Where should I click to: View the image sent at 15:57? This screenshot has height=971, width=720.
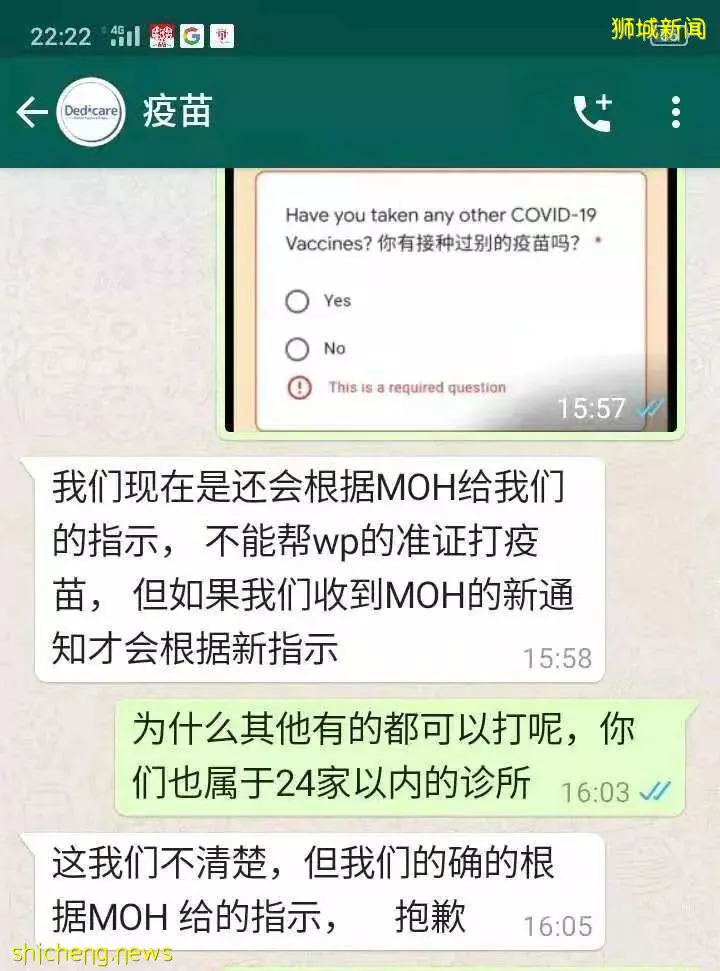(450, 300)
